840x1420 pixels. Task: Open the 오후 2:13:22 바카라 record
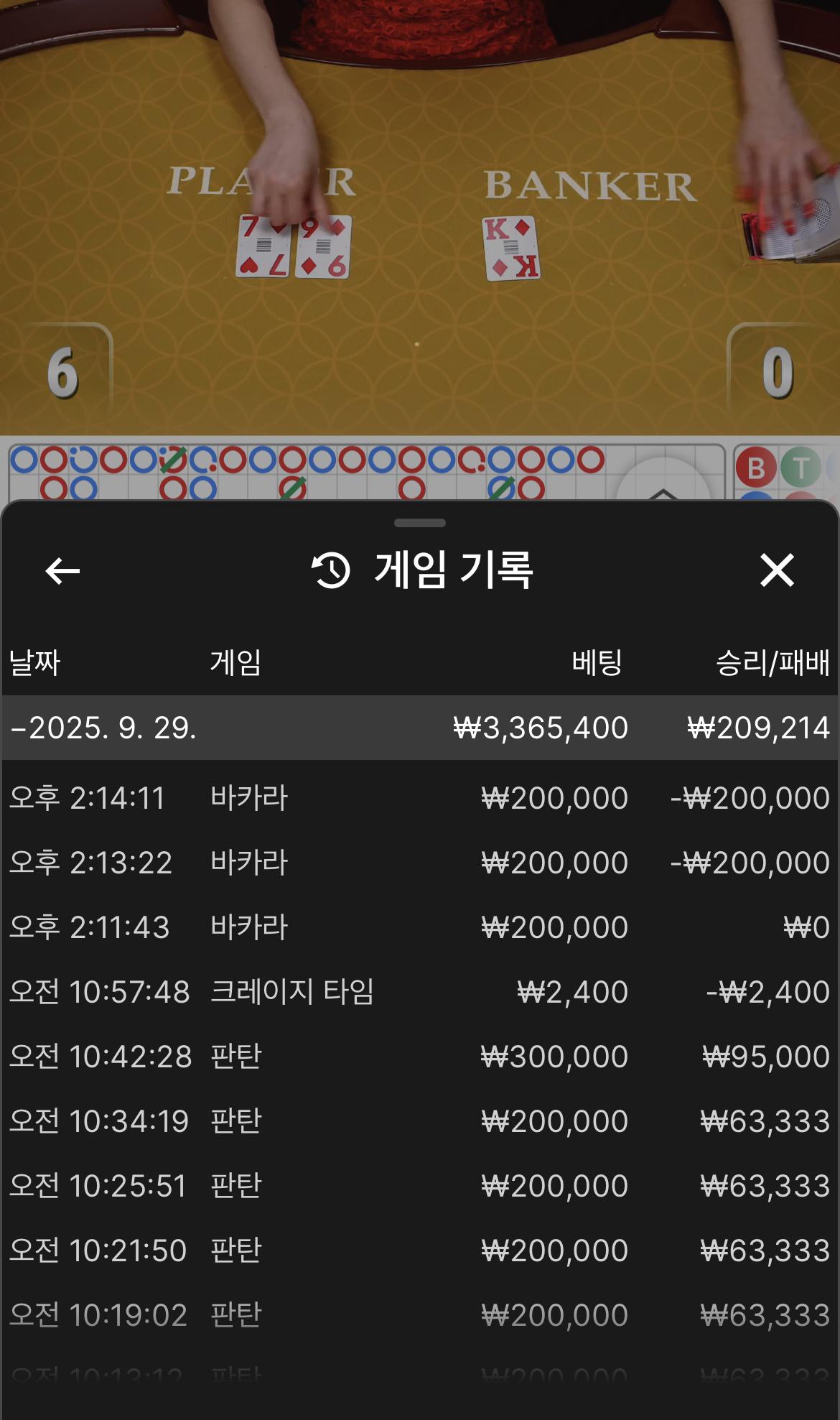[420, 863]
